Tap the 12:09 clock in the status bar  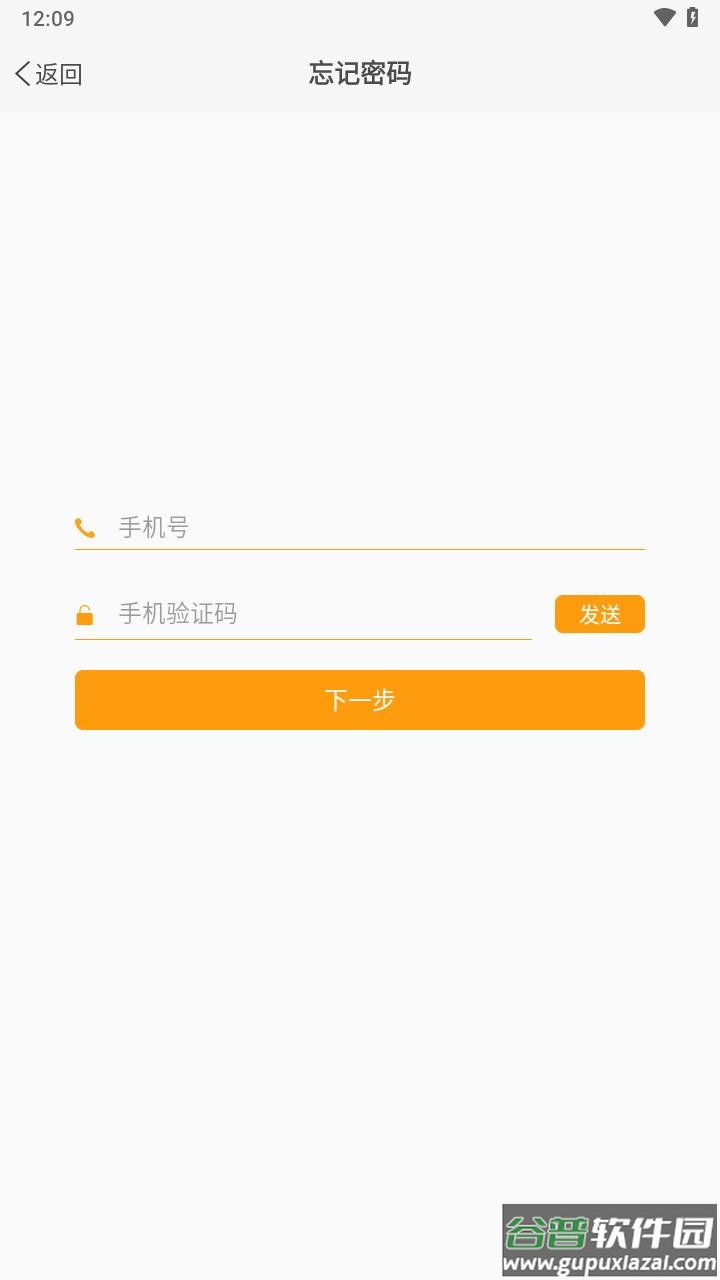point(47,17)
